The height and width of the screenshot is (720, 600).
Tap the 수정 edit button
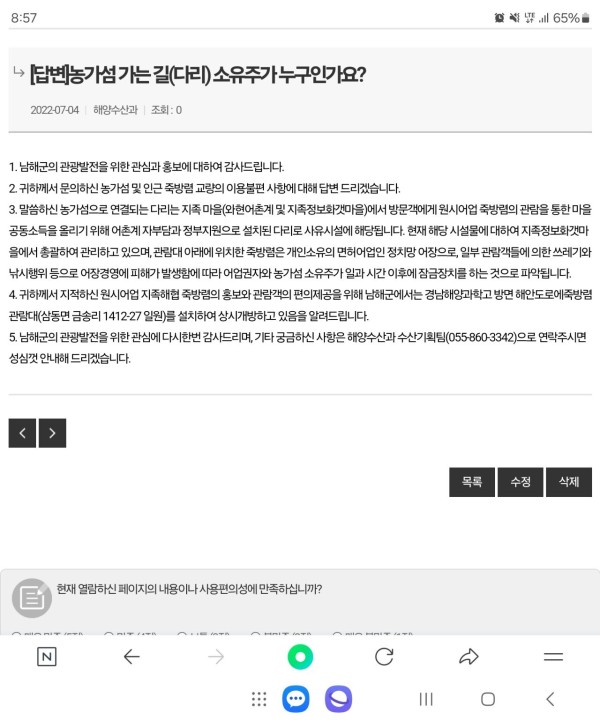click(520, 482)
